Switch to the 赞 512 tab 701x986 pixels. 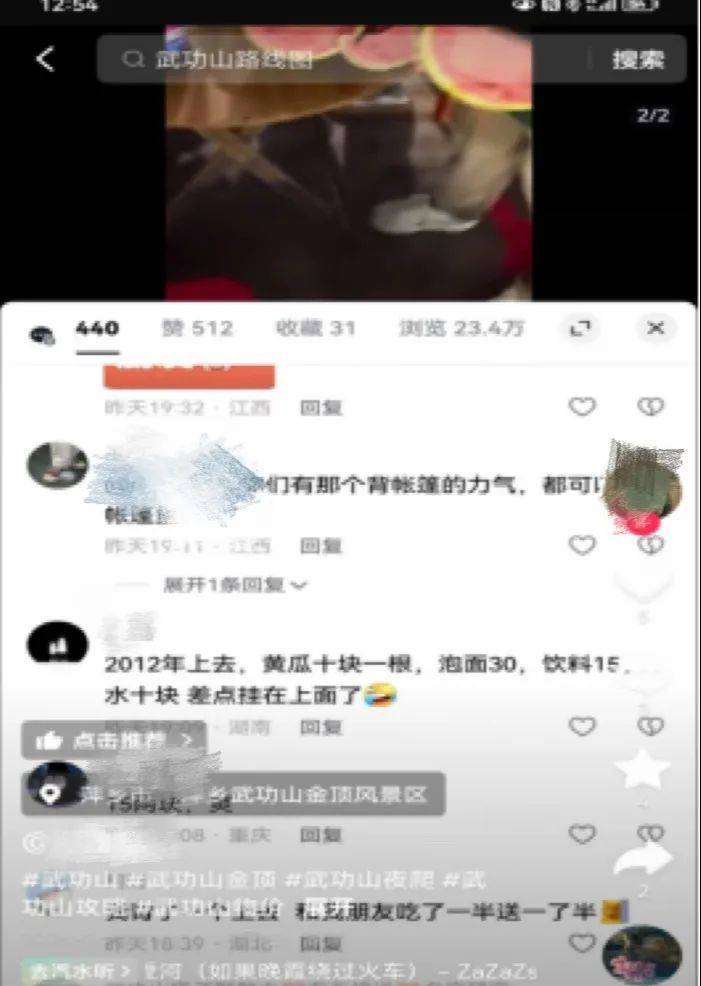[x=197, y=328]
